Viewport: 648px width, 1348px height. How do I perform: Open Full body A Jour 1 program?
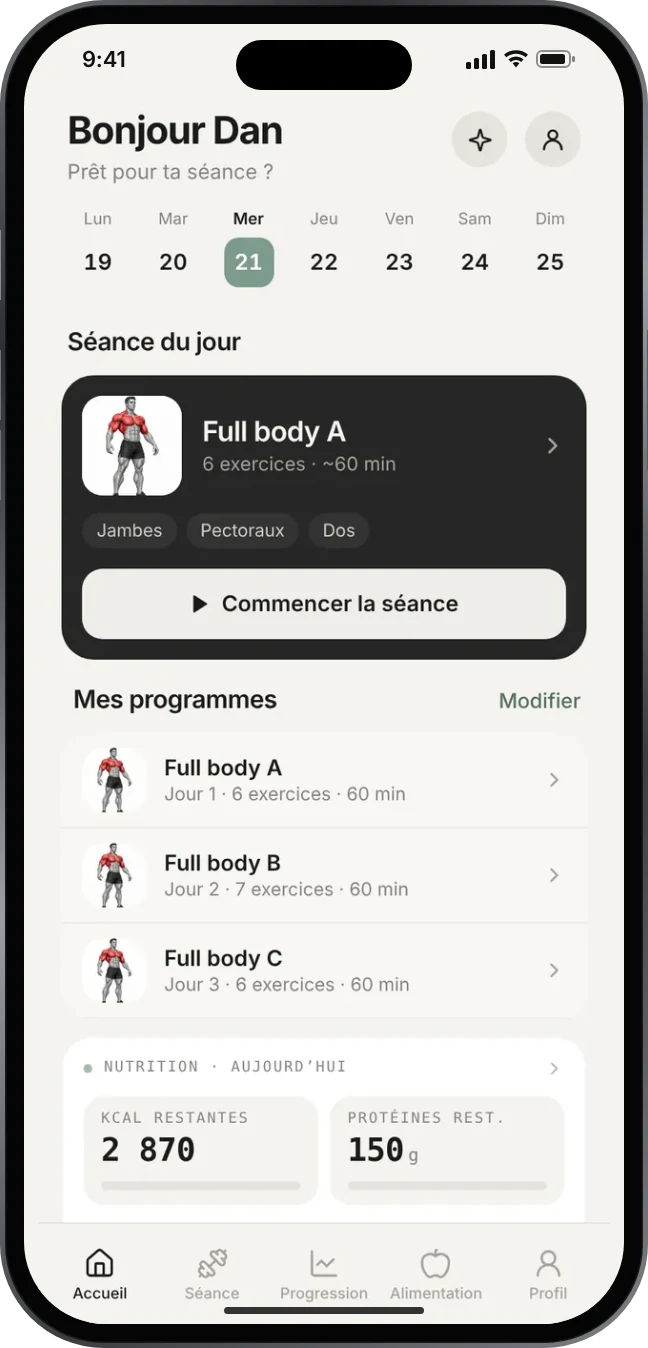point(324,780)
